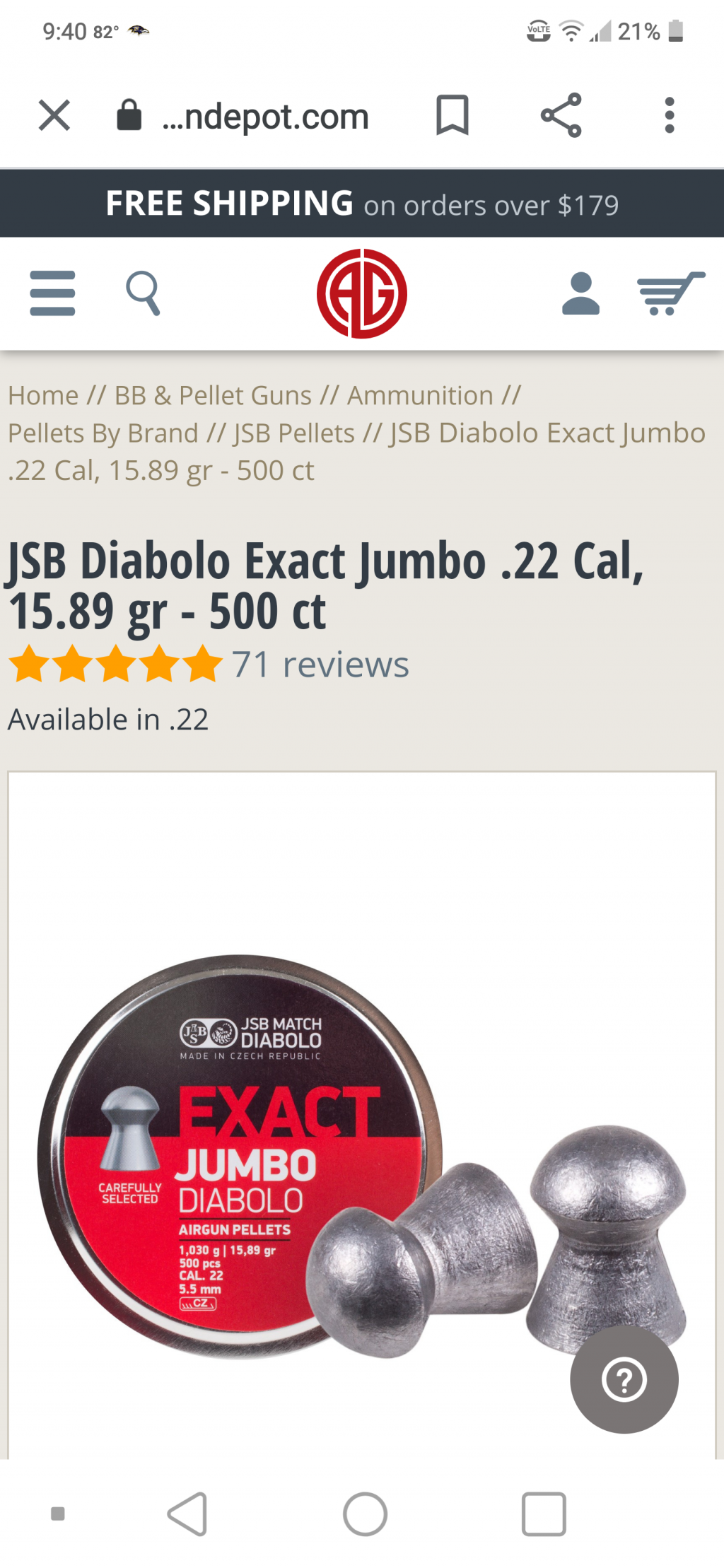Open recent apps overview
This screenshot has height=1568, width=724.
click(x=543, y=1514)
